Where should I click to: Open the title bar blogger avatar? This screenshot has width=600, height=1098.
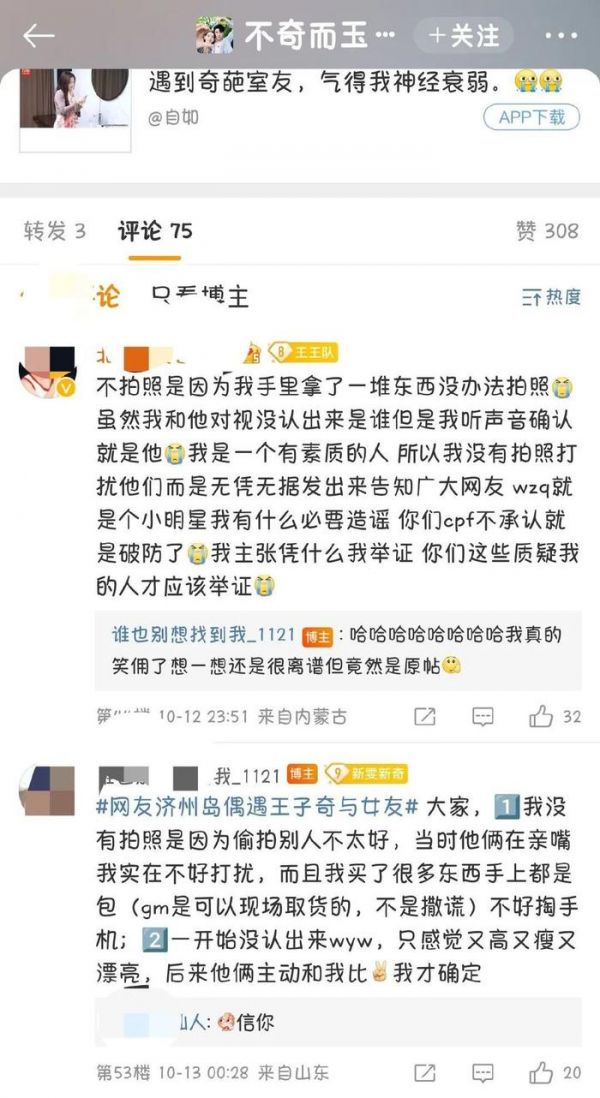(x=214, y=35)
